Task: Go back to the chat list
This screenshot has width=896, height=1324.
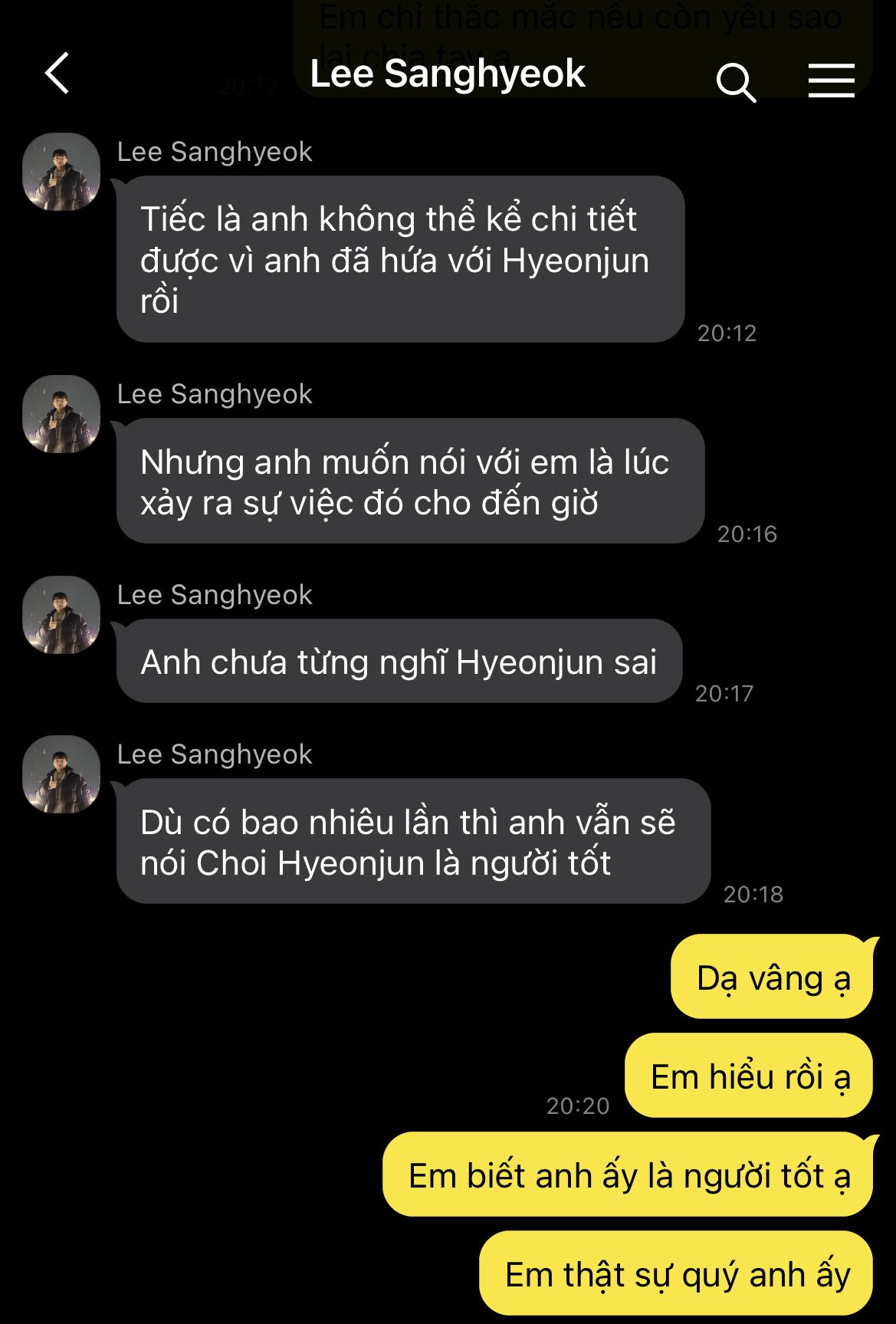Action: tap(57, 74)
